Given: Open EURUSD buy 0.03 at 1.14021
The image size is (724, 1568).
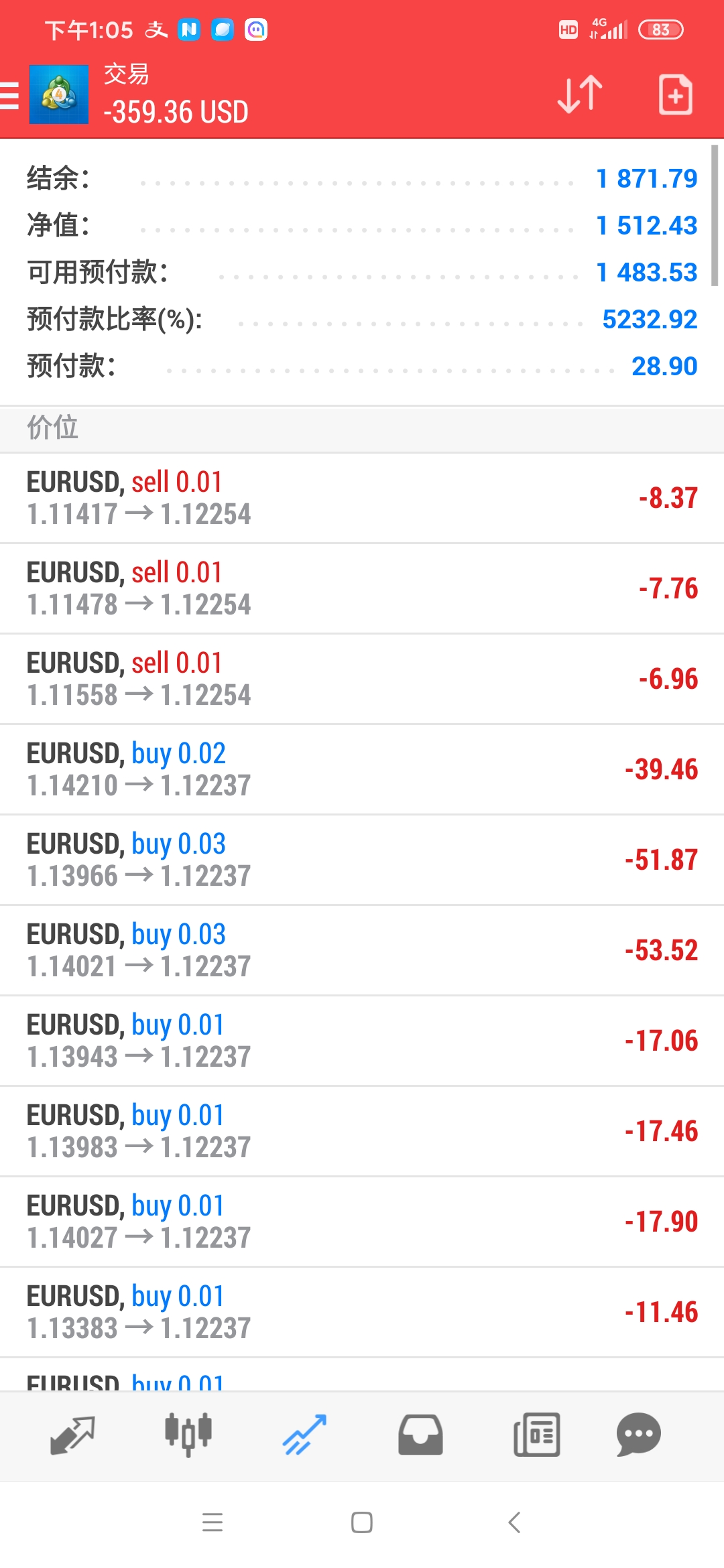Looking at the screenshot, I should point(362,950).
